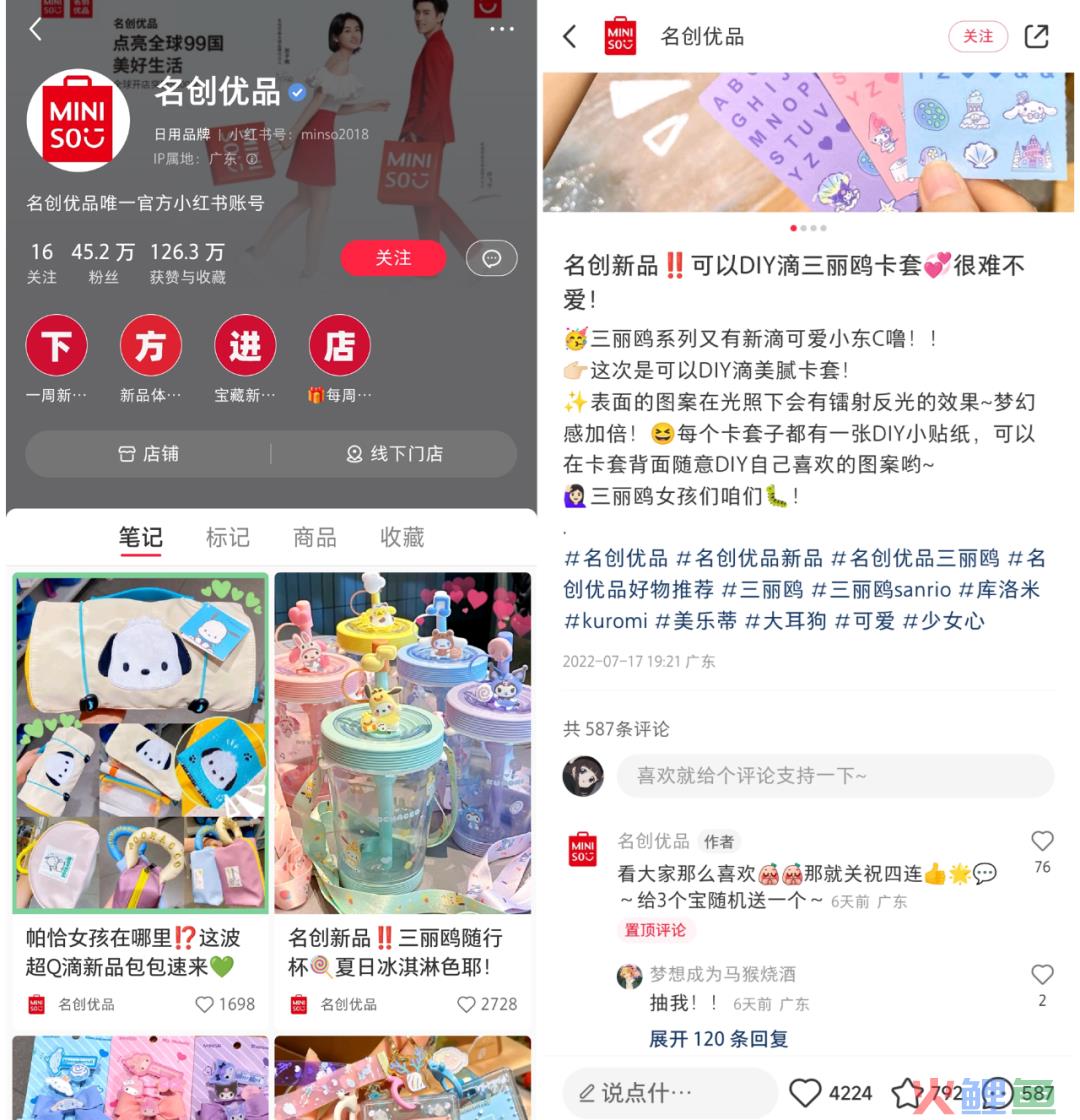Expand 展开 120 条回复 replies

(x=718, y=1039)
